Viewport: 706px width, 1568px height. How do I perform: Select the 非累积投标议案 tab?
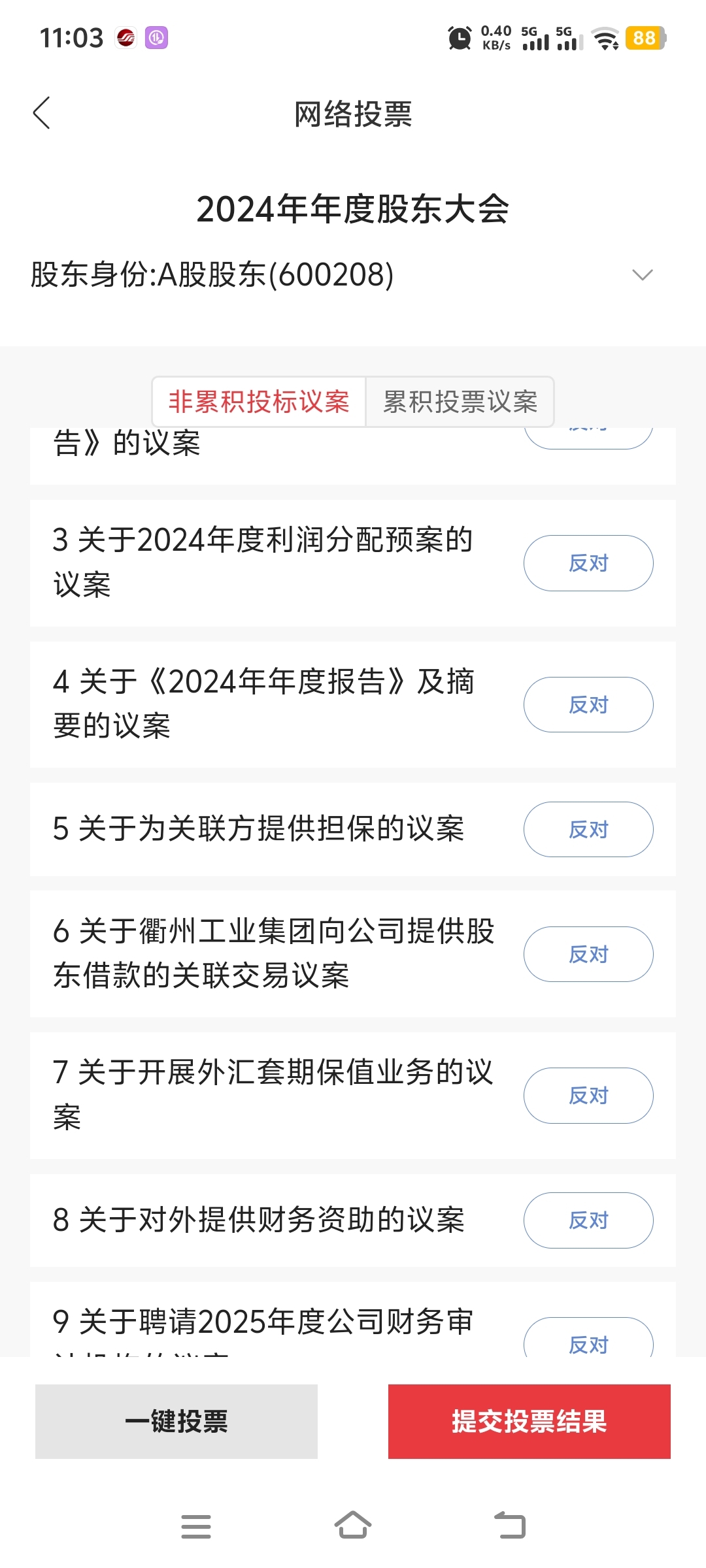point(259,402)
